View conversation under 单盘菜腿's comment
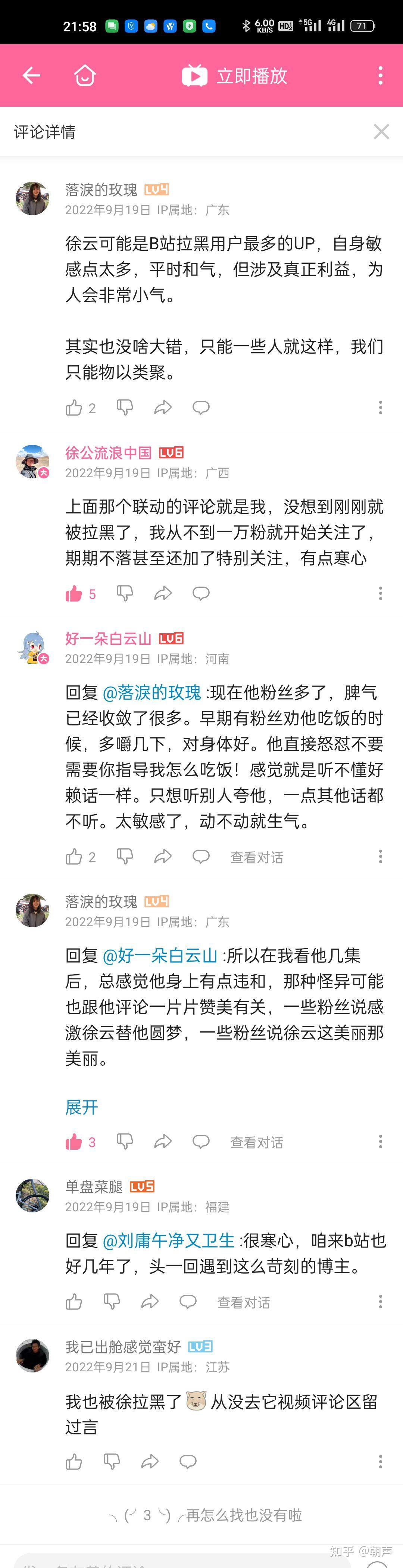Screen dimensions: 403x1568 pyautogui.click(x=244, y=1303)
